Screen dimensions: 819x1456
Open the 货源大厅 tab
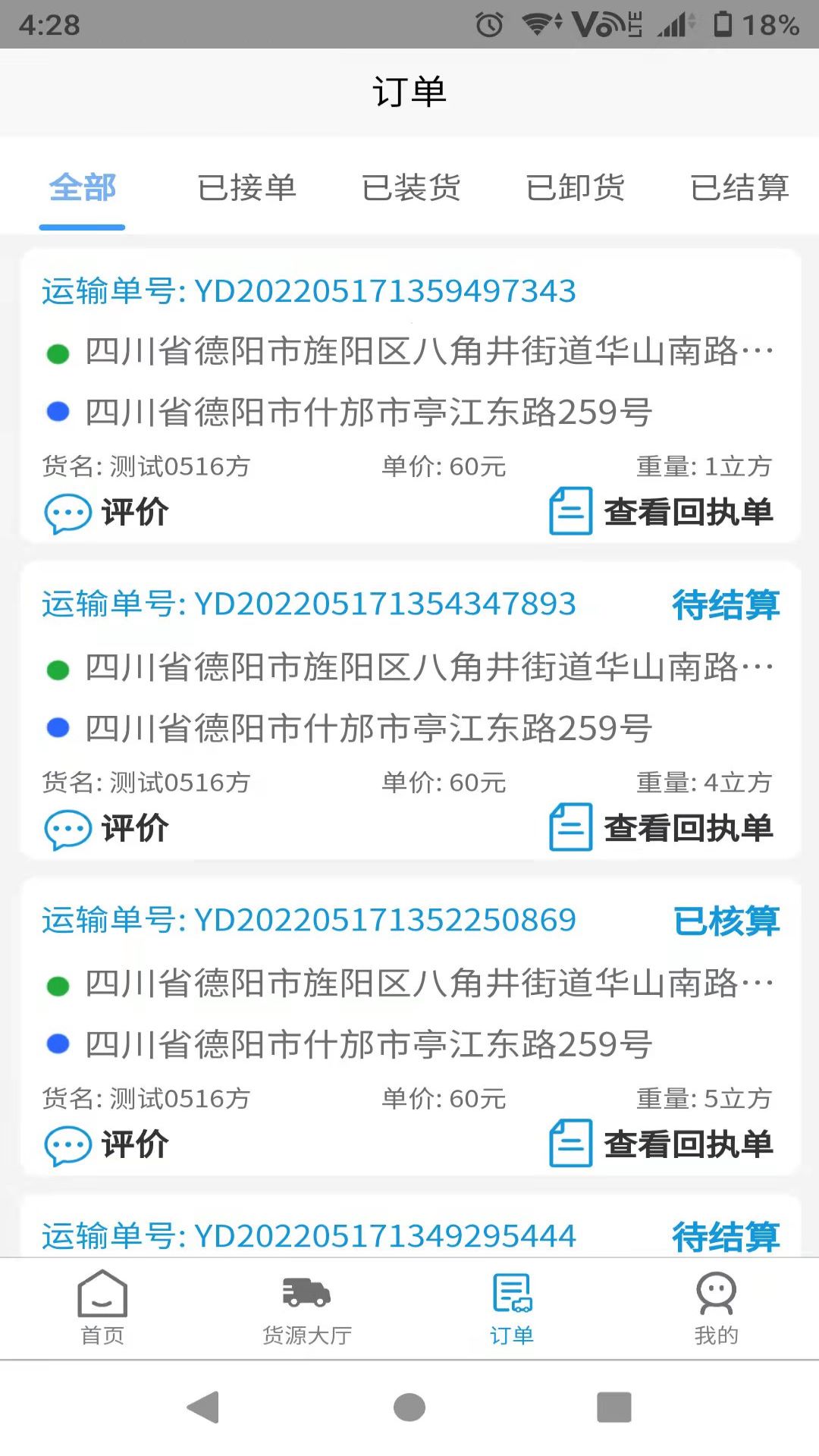tap(307, 1308)
